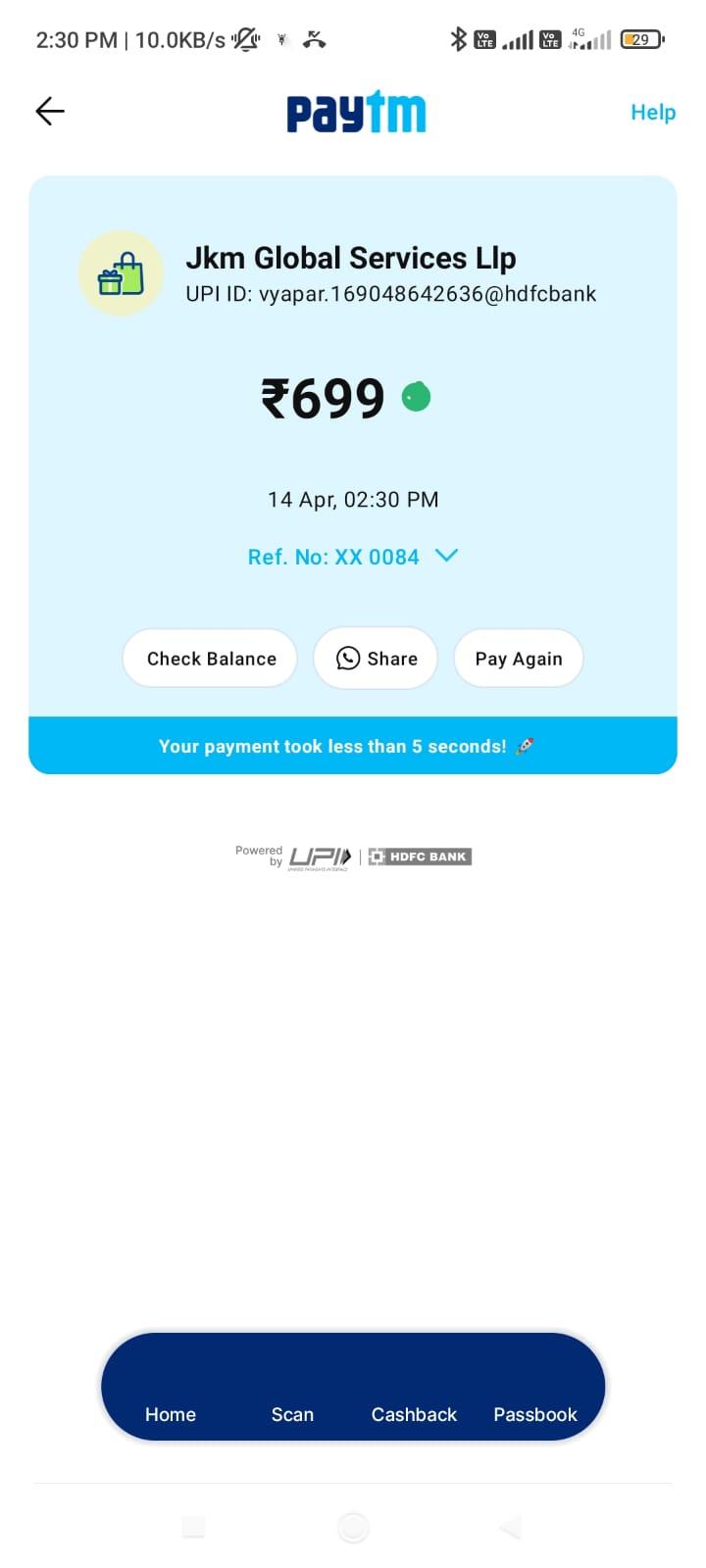Select Pay Again
Viewport: 706px width, 1568px height.
(x=519, y=659)
